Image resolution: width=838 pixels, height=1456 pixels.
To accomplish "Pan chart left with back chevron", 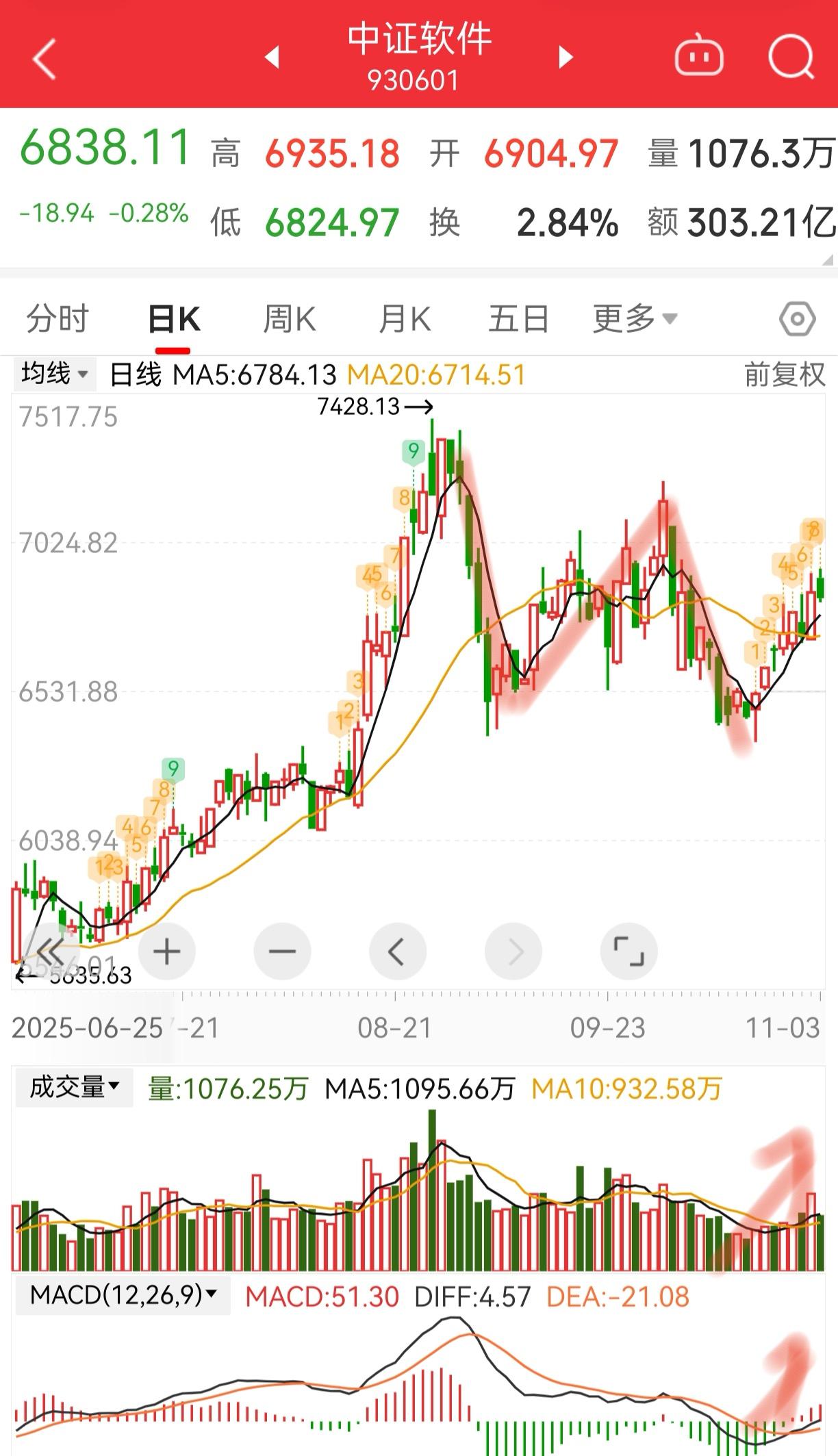I will [x=398, y=951].
